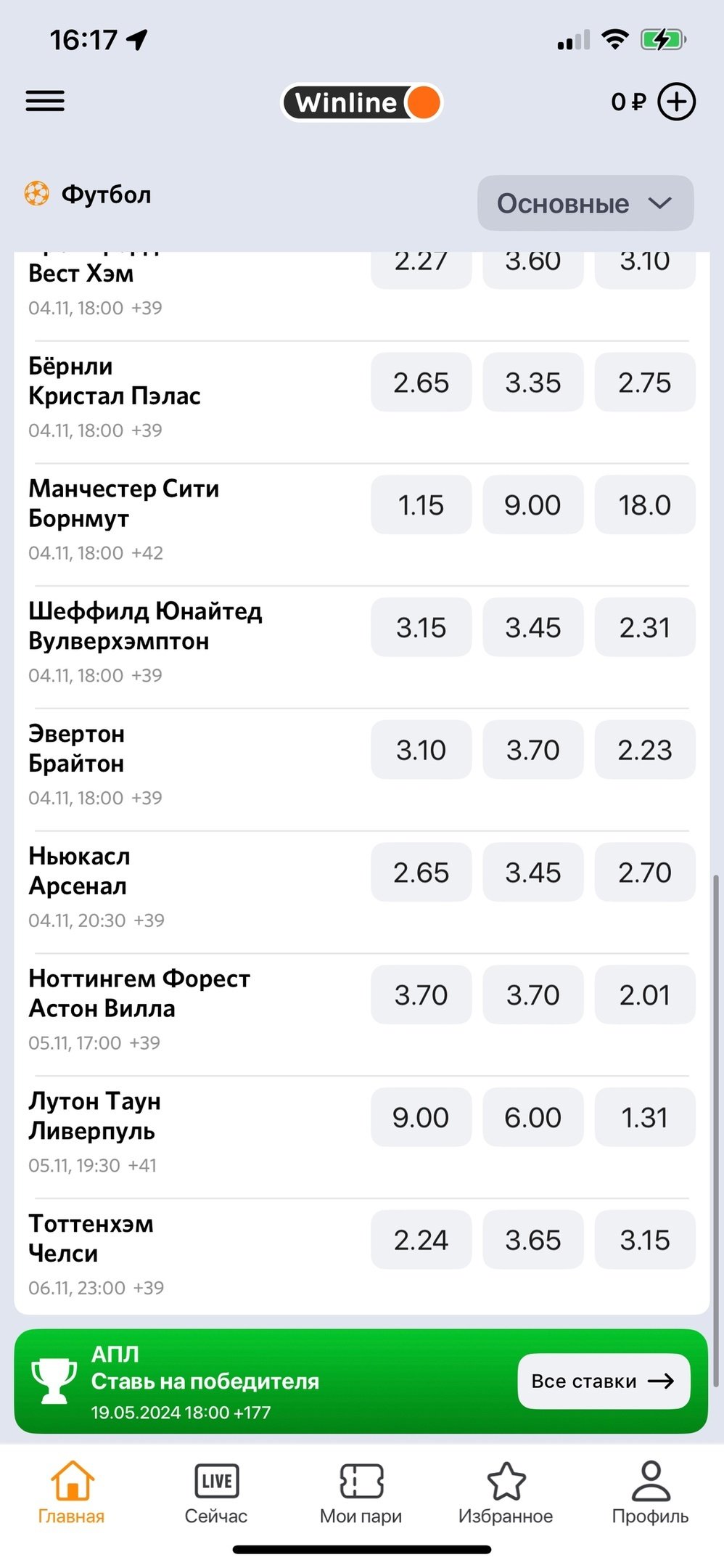Add funds with the plus icon
Screen dimensions: 724x1568
tap(676, 102)
